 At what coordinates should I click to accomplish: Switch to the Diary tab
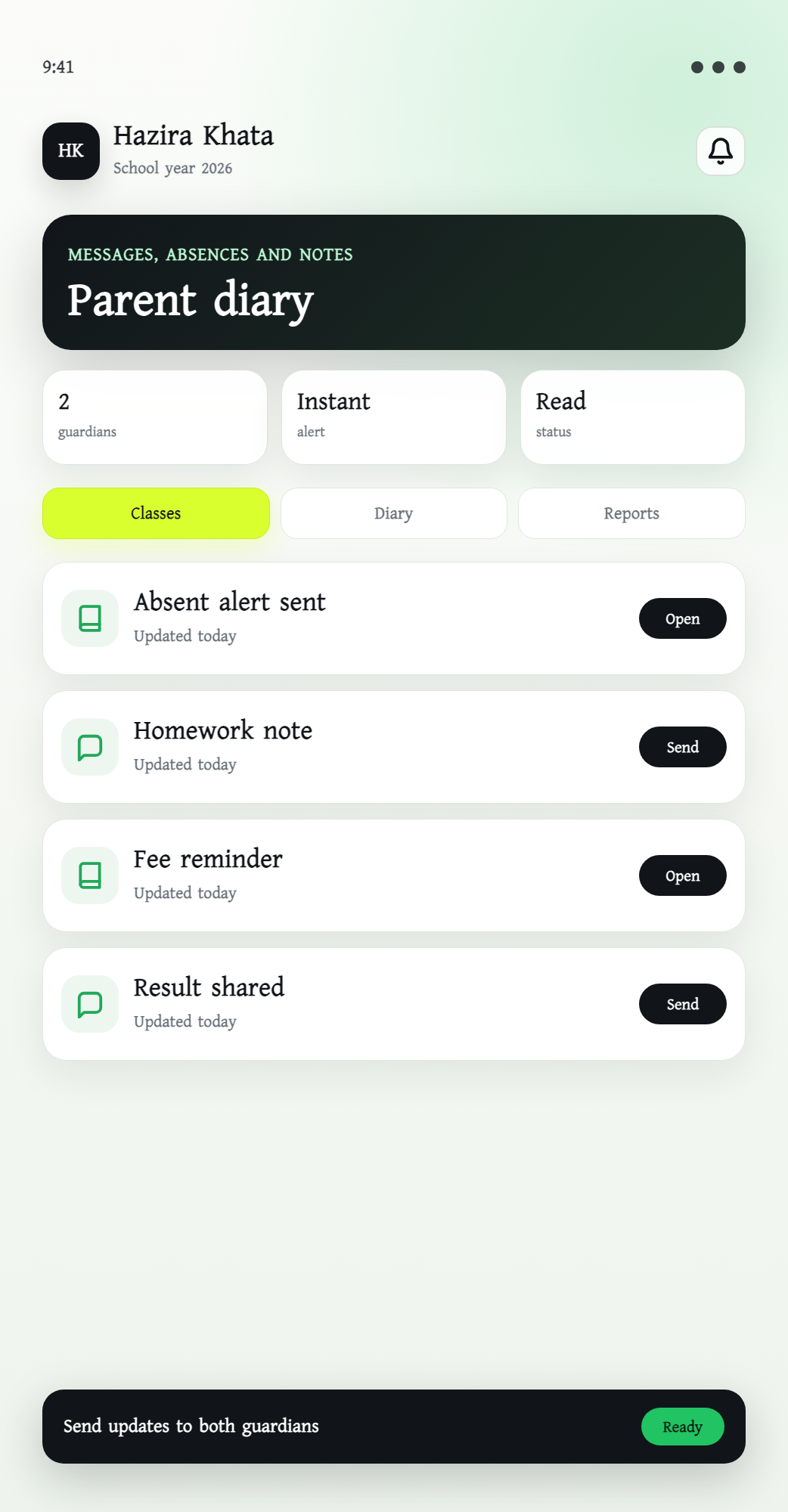(x=393, y=513)
